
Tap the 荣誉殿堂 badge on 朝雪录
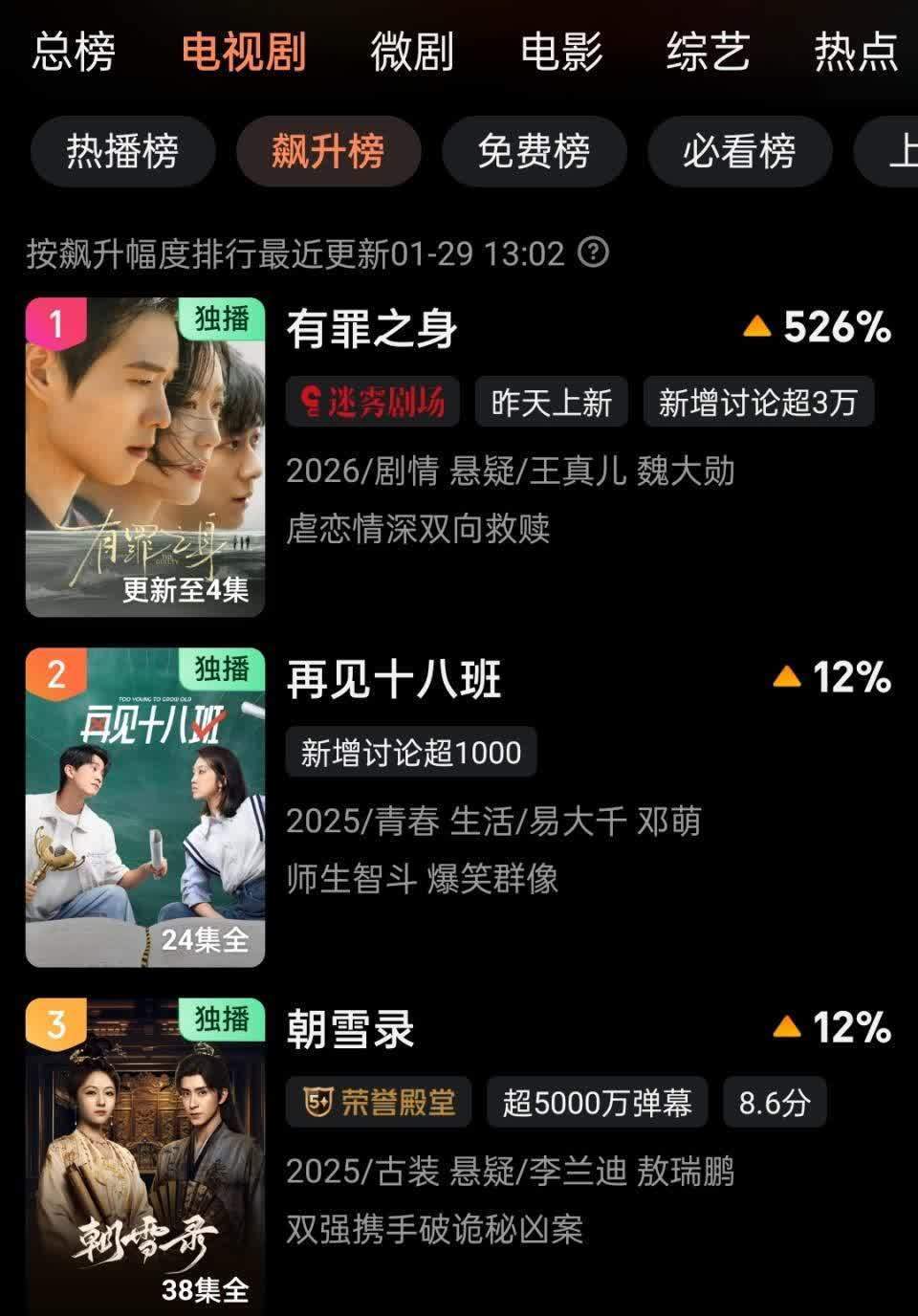380,1103
